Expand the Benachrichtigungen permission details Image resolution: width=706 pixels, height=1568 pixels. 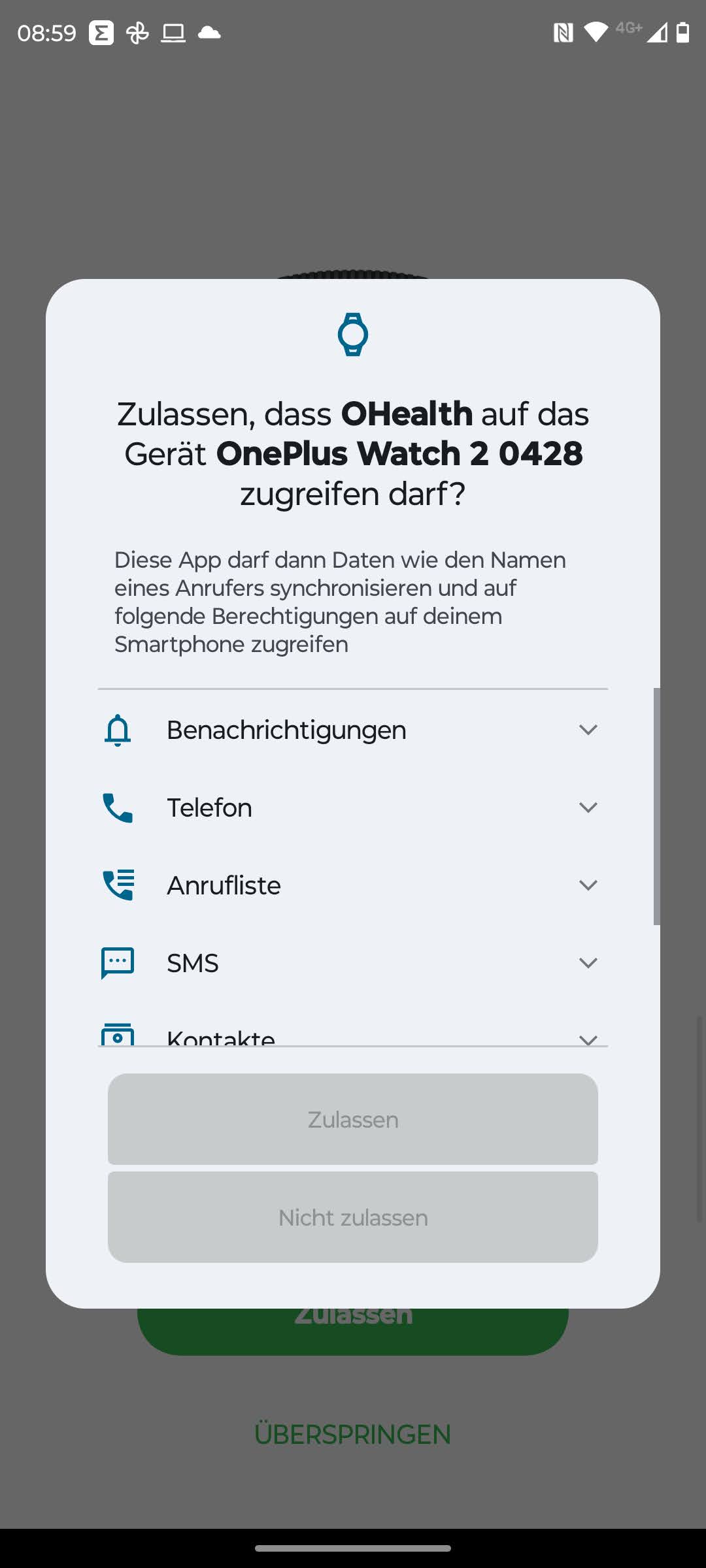tap(588, 730)
